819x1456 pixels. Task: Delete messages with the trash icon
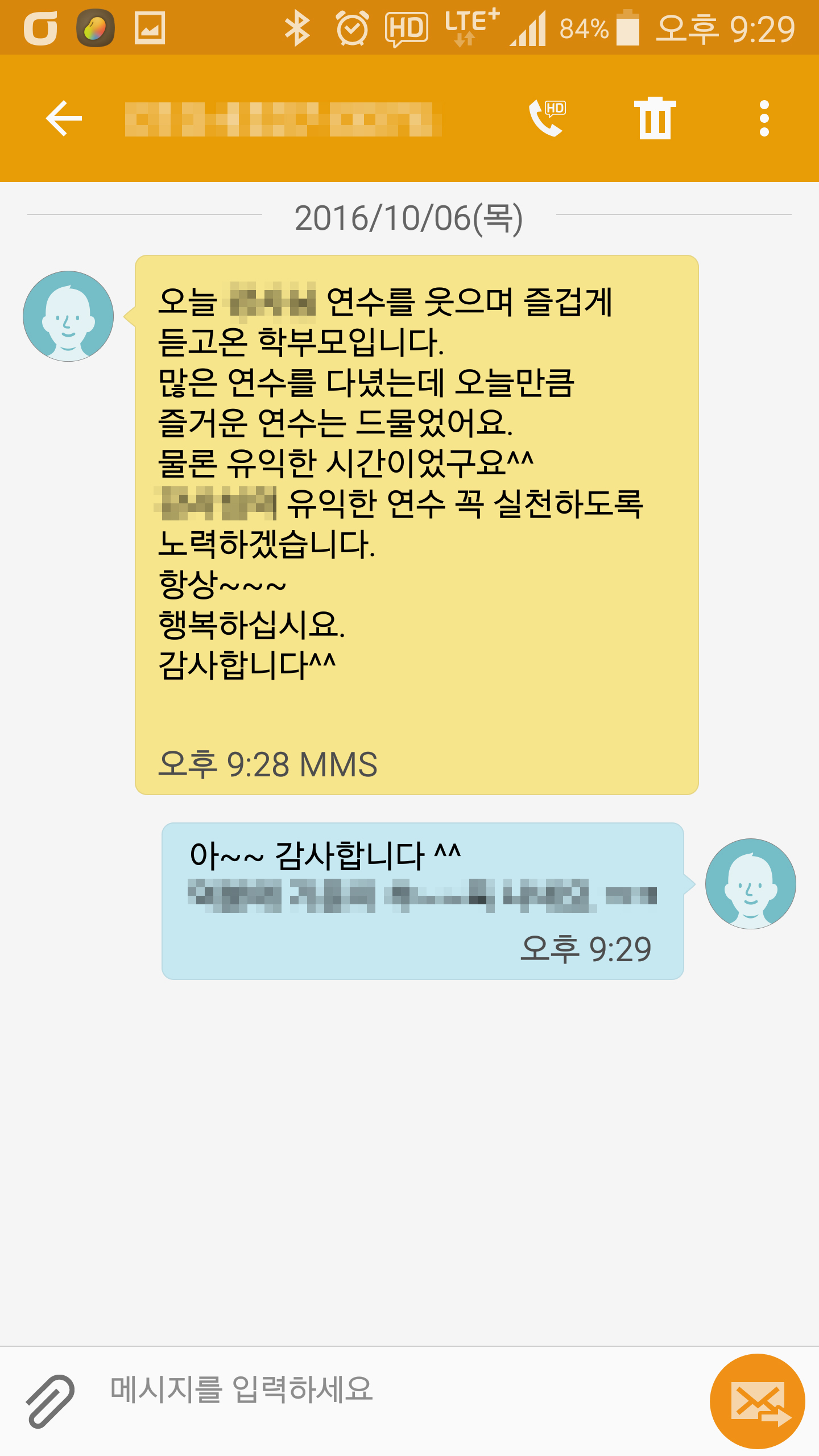coord(655,118)
